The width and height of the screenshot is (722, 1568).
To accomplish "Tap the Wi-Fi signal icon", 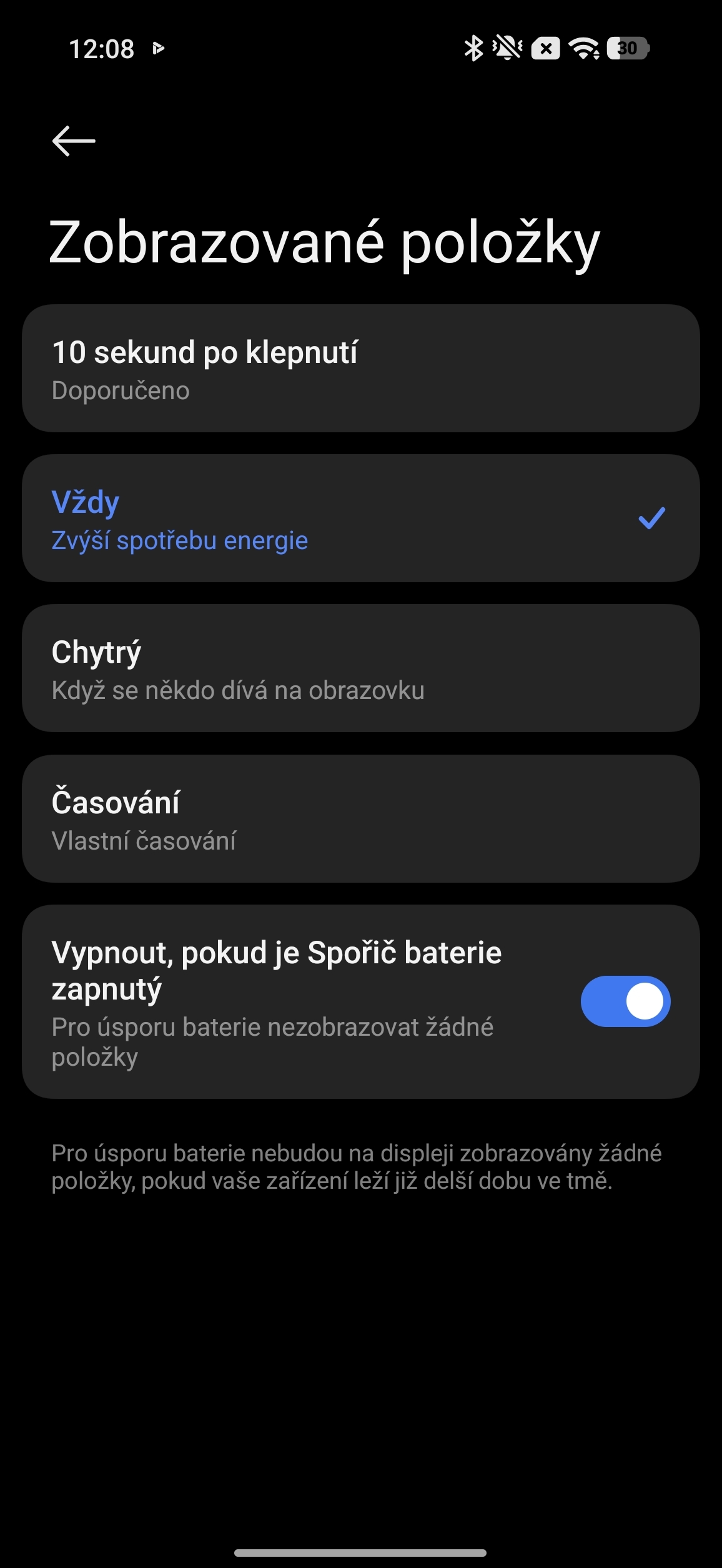I will click(x=584, y=50).
